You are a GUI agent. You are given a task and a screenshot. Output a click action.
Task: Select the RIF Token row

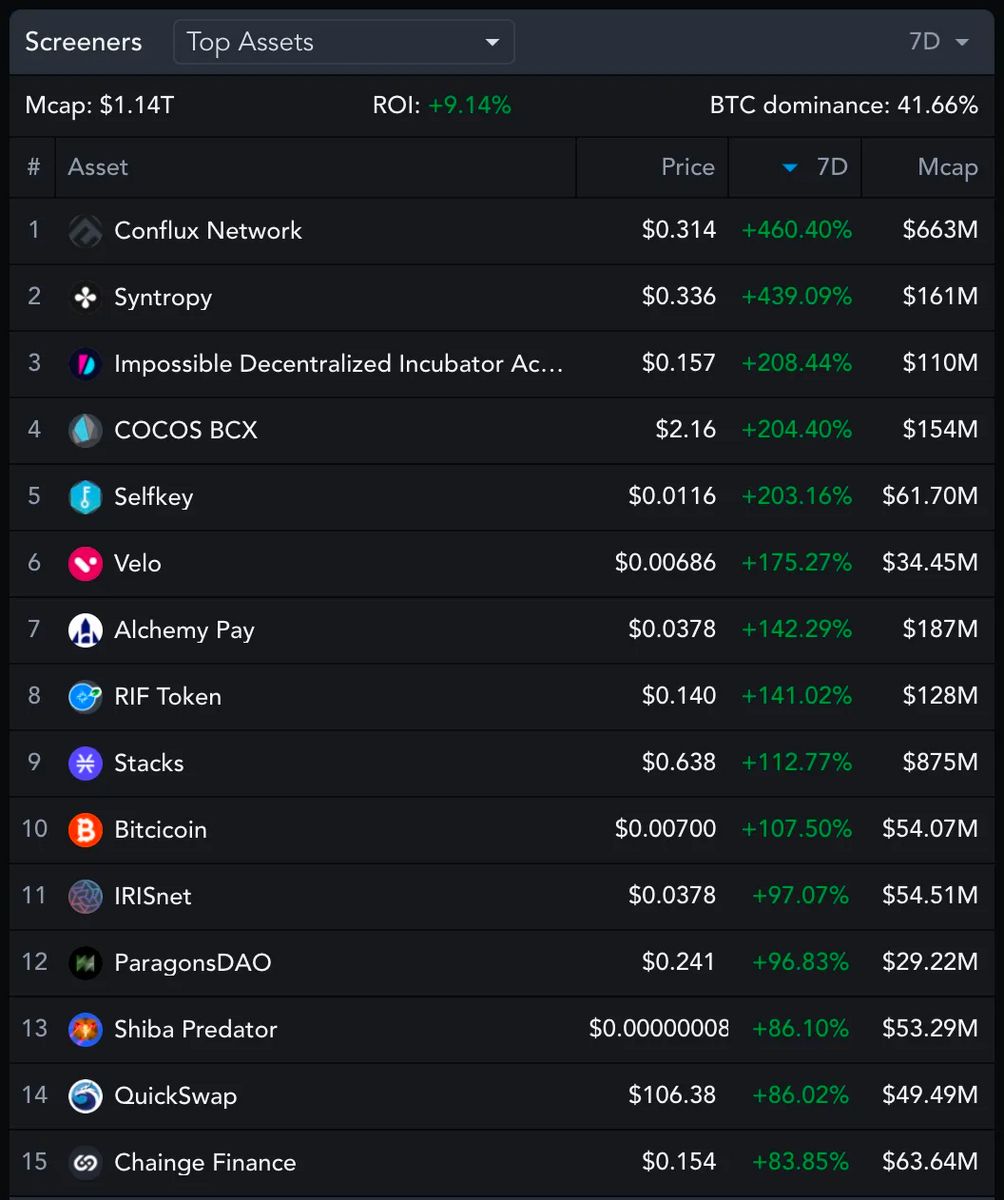pyautogui.click(x=167, y=697)
